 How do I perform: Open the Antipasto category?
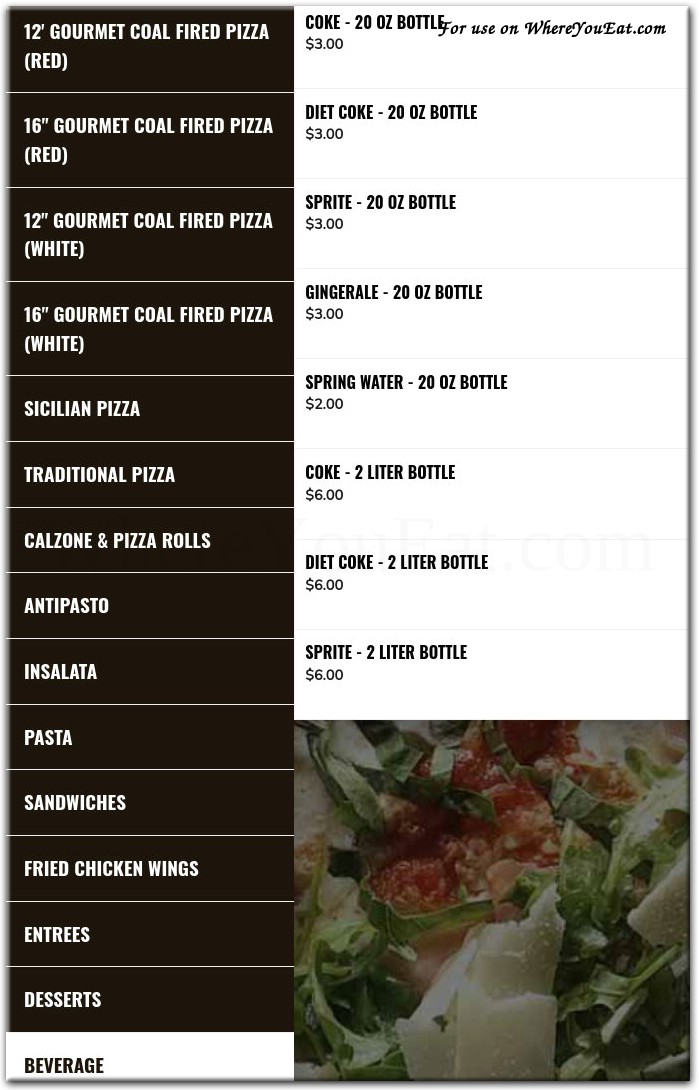(150, 605)
